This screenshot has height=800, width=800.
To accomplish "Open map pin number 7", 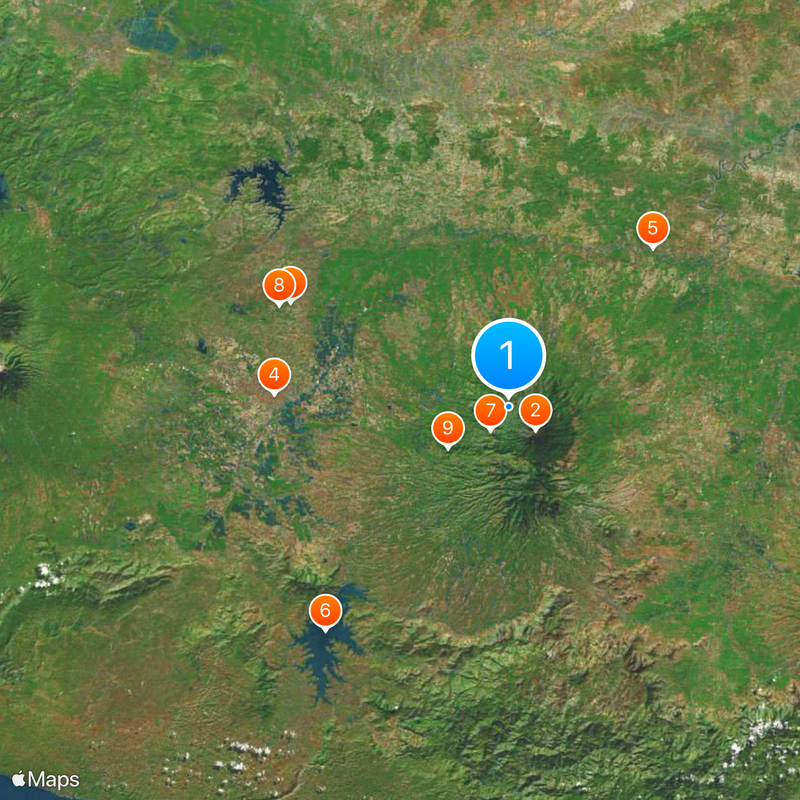I will 489,410.
